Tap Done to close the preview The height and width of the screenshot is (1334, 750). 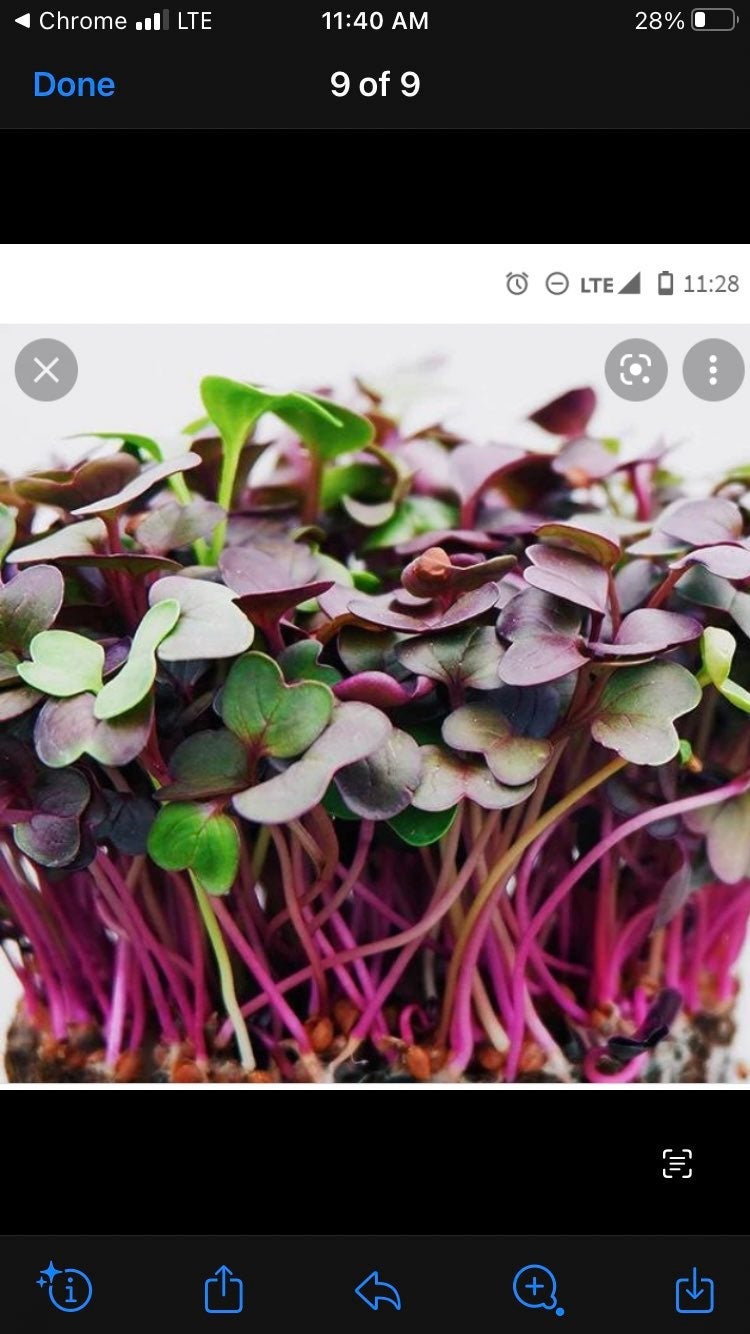(x=74, y=85)
